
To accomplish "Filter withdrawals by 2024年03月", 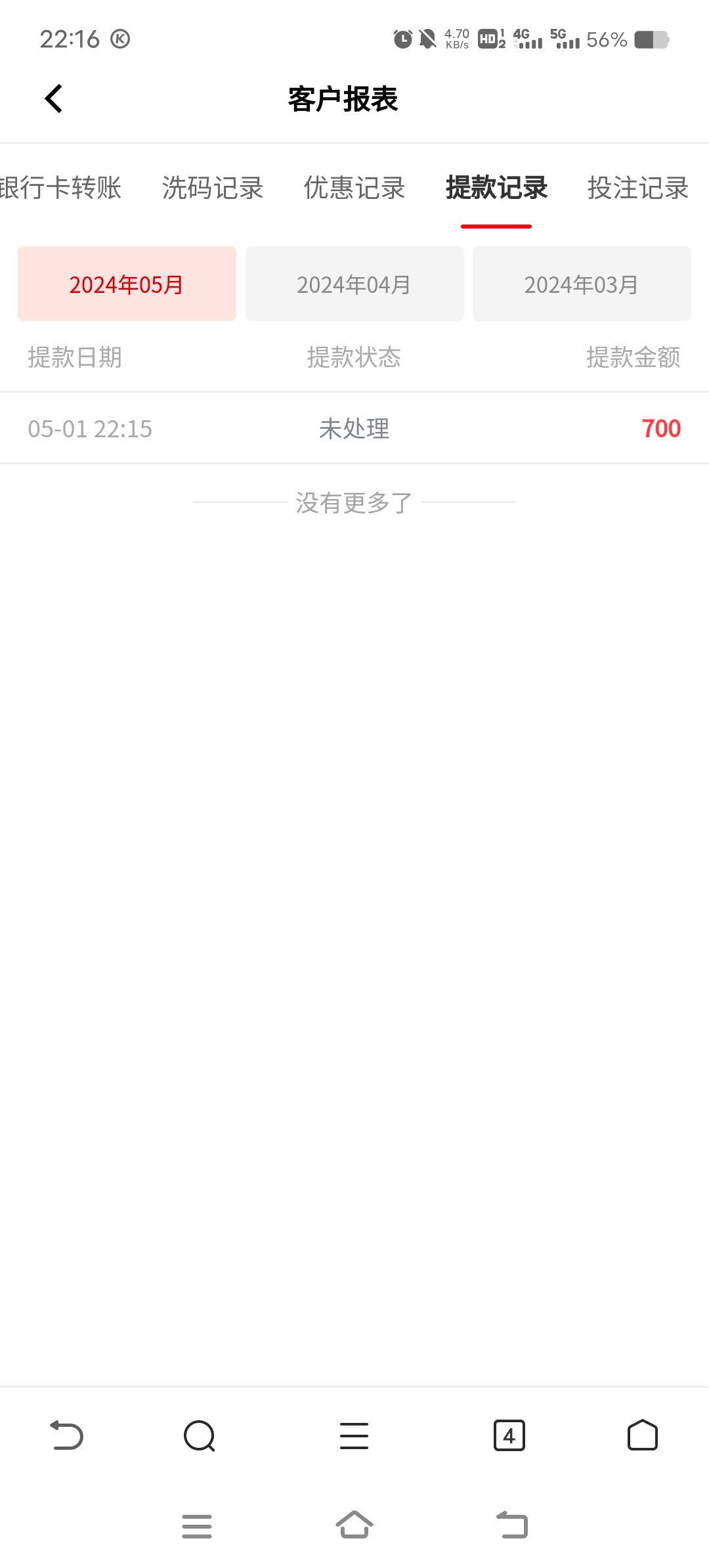I will (x=582, y=284).
